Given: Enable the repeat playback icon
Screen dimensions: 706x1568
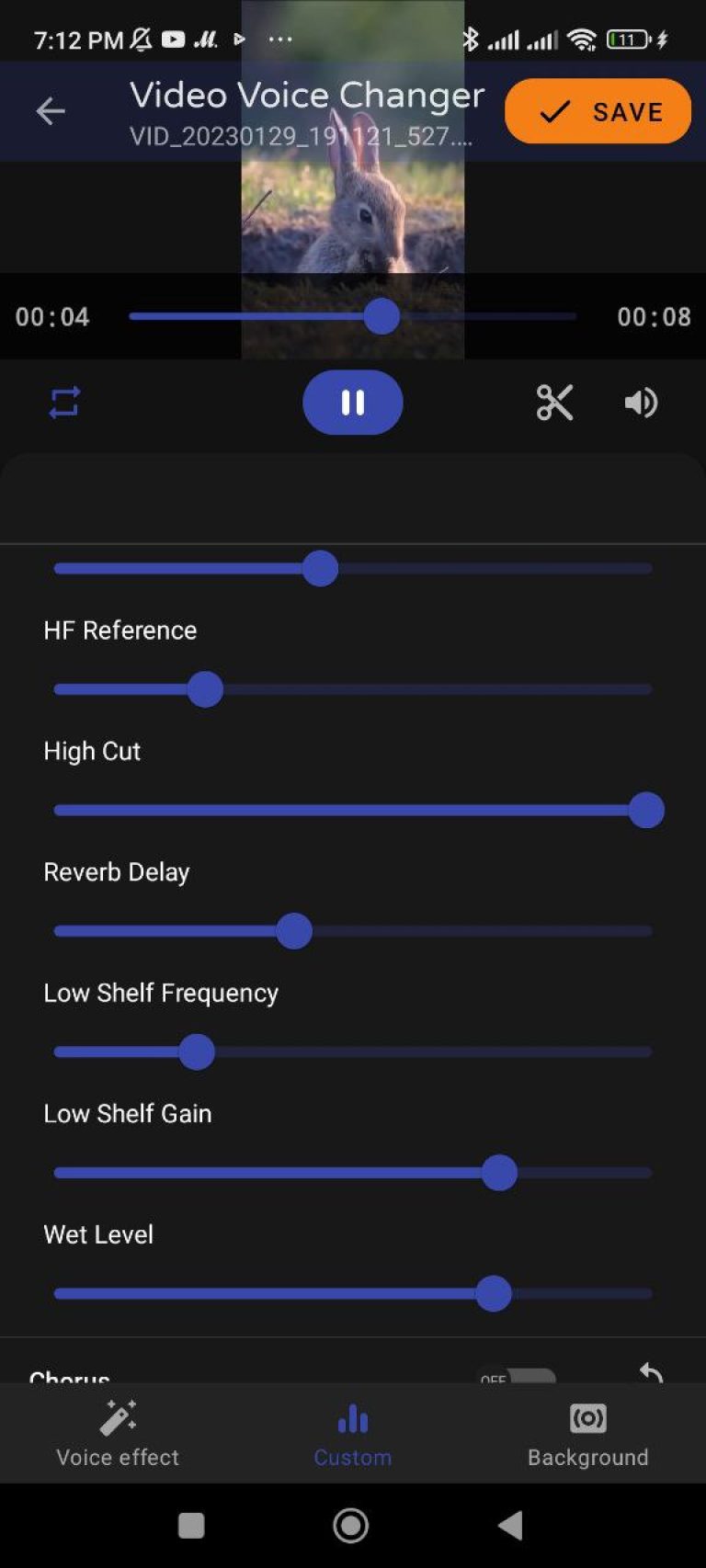Looking at the screenshot, I should 63,402.
